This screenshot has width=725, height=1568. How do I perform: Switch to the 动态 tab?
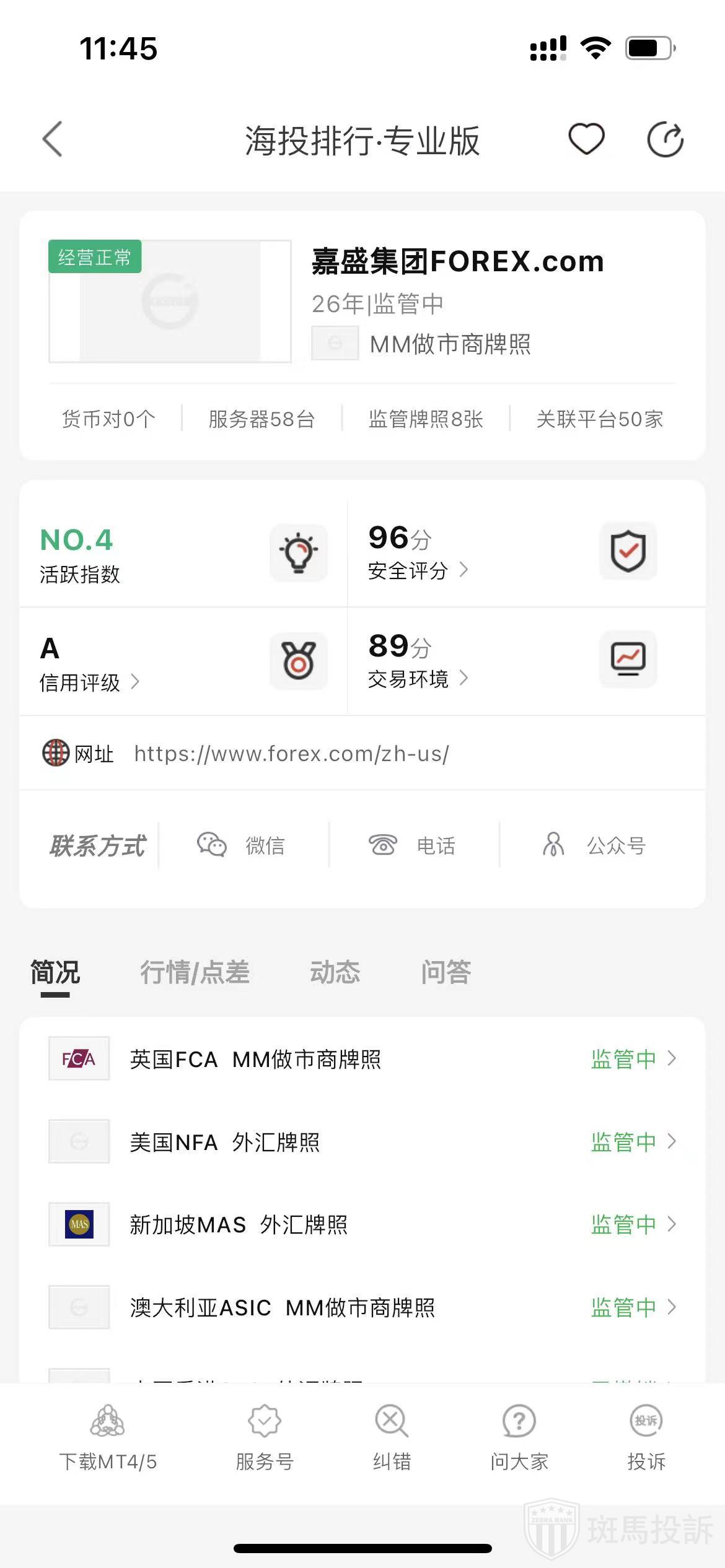pos(335,972)
